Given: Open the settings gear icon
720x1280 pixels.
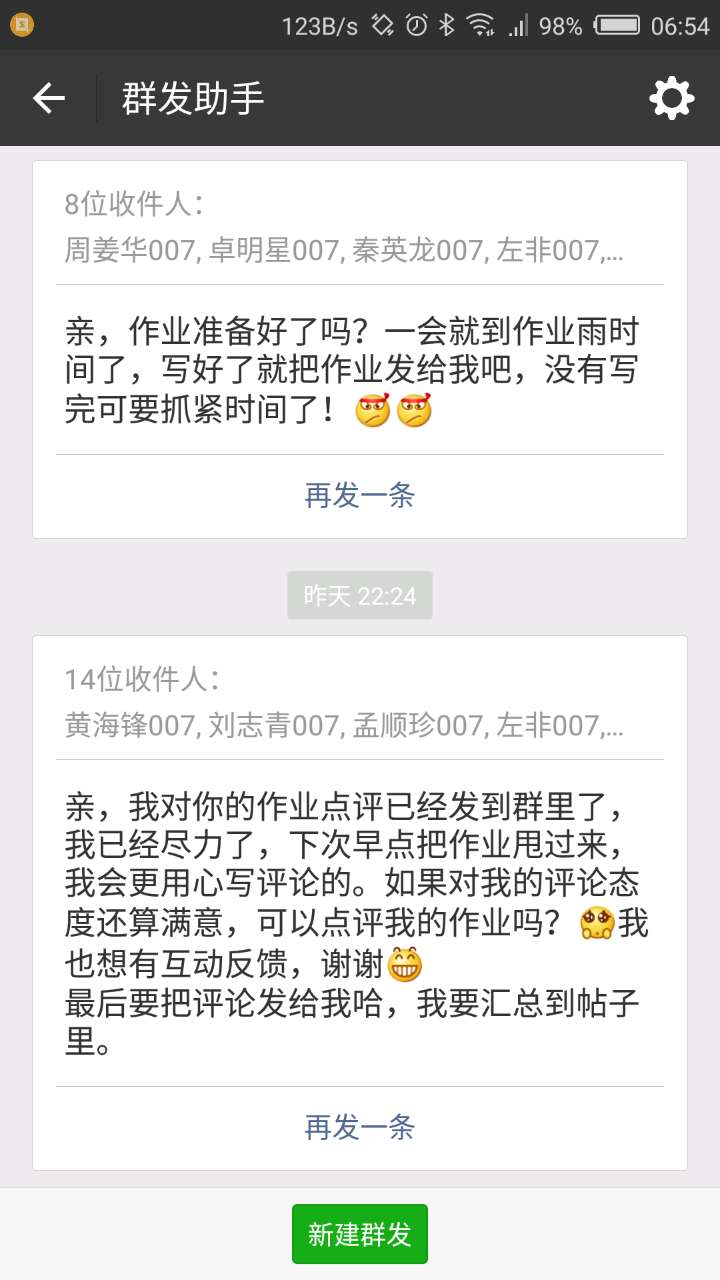Looking at the screenshot, I should (x=671, y=98).
